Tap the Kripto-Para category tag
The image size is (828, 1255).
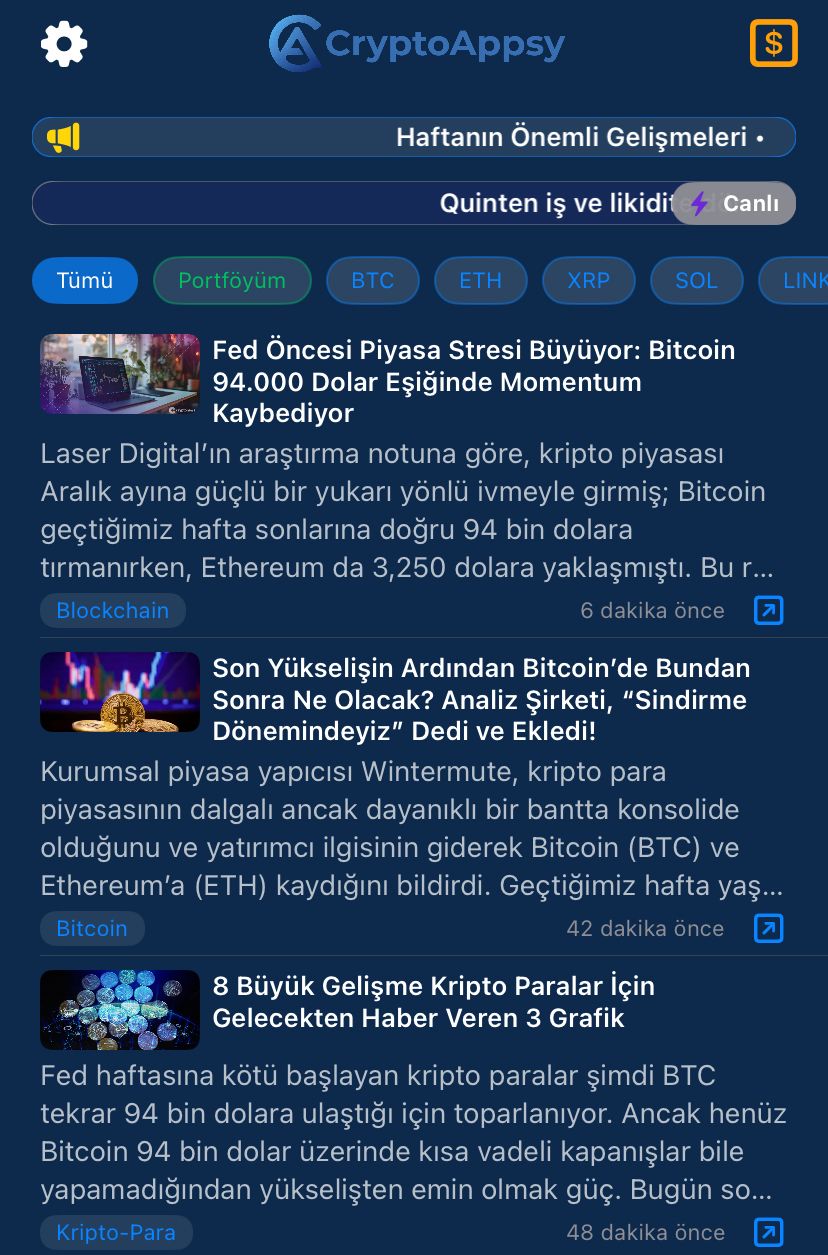tap(116, 1233)
